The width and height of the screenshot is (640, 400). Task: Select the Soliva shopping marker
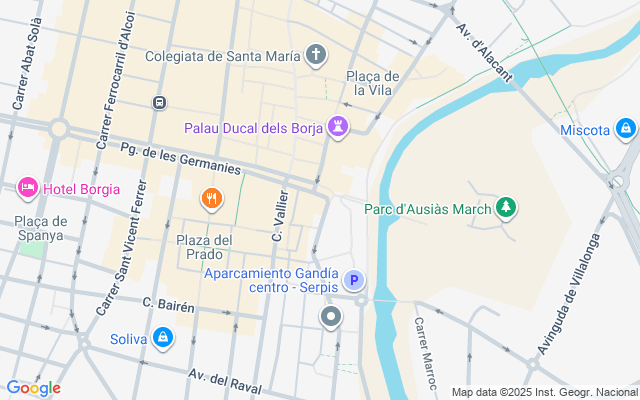coord(162,339)
